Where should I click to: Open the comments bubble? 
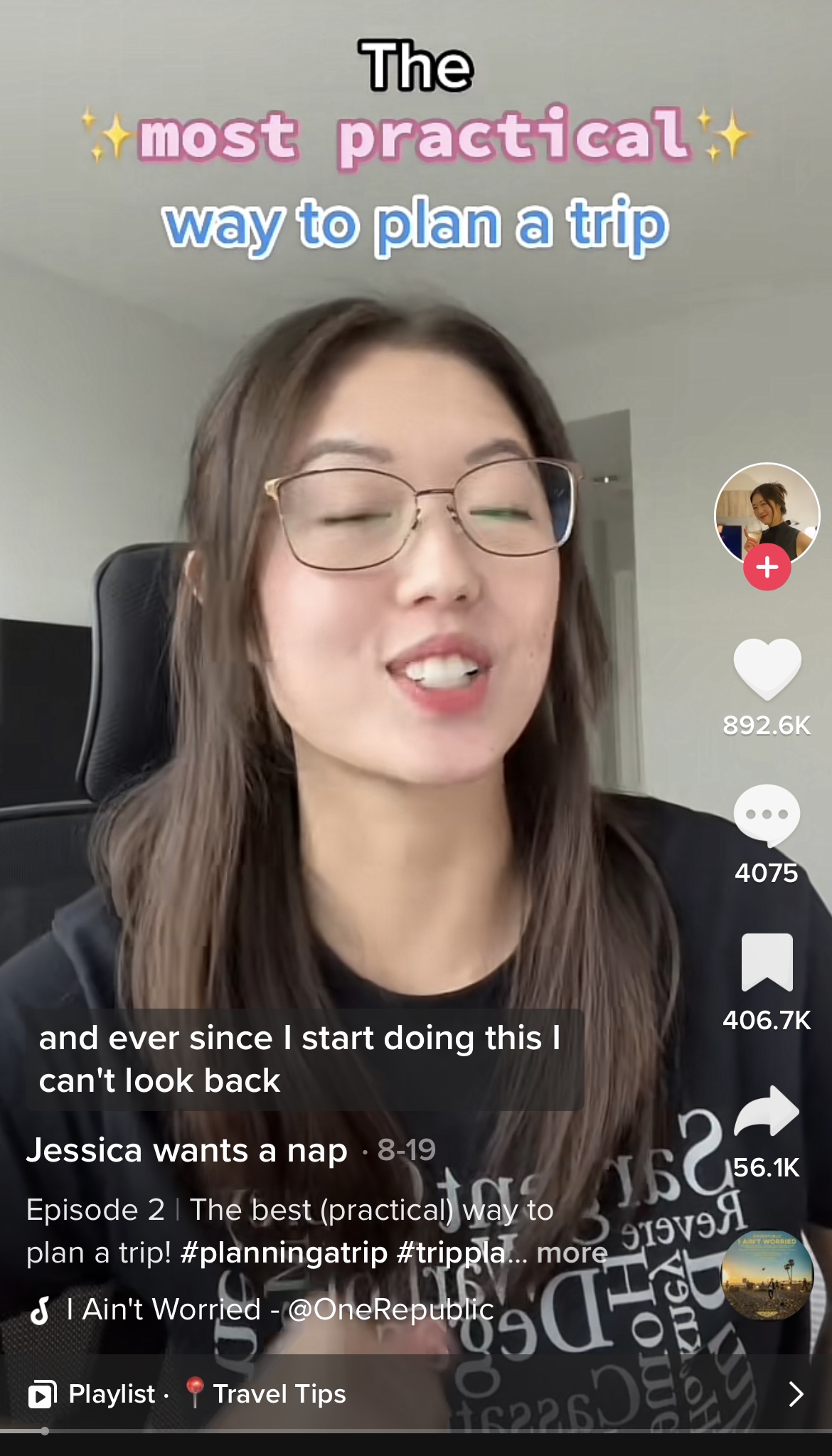pyautogui.click(x=767, y=815)
